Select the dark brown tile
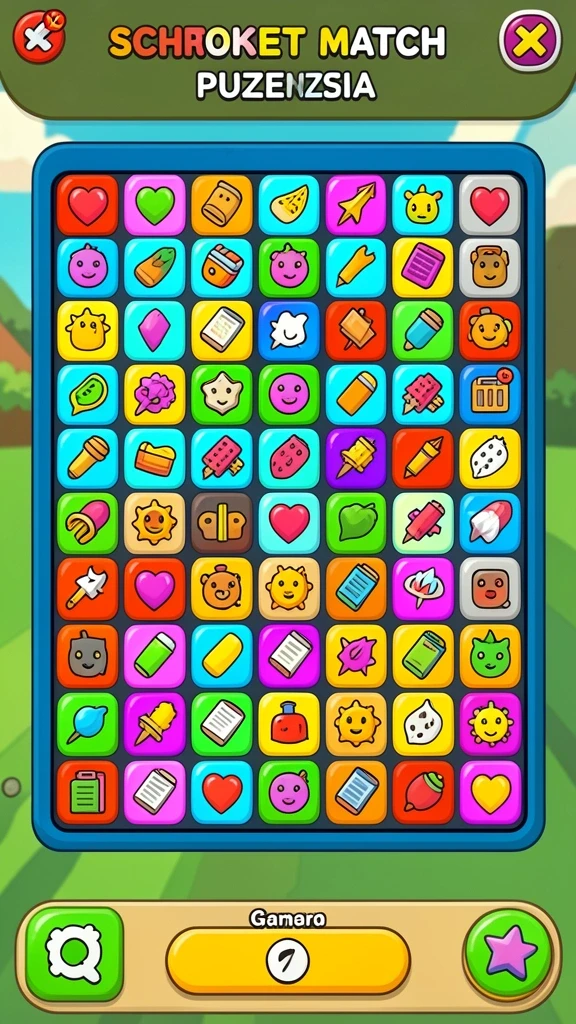Screen dimensions: 576x1024 point(221,523)
